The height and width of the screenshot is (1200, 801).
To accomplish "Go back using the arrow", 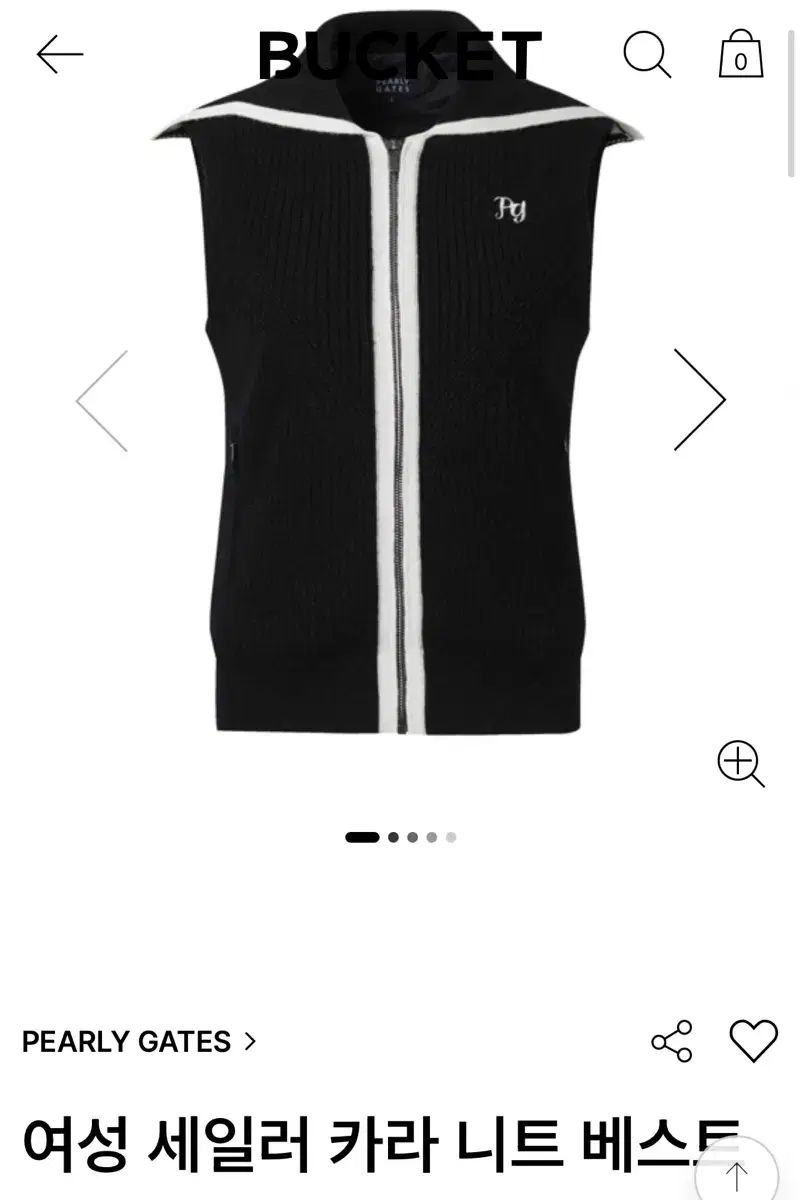I will [59, 55].
